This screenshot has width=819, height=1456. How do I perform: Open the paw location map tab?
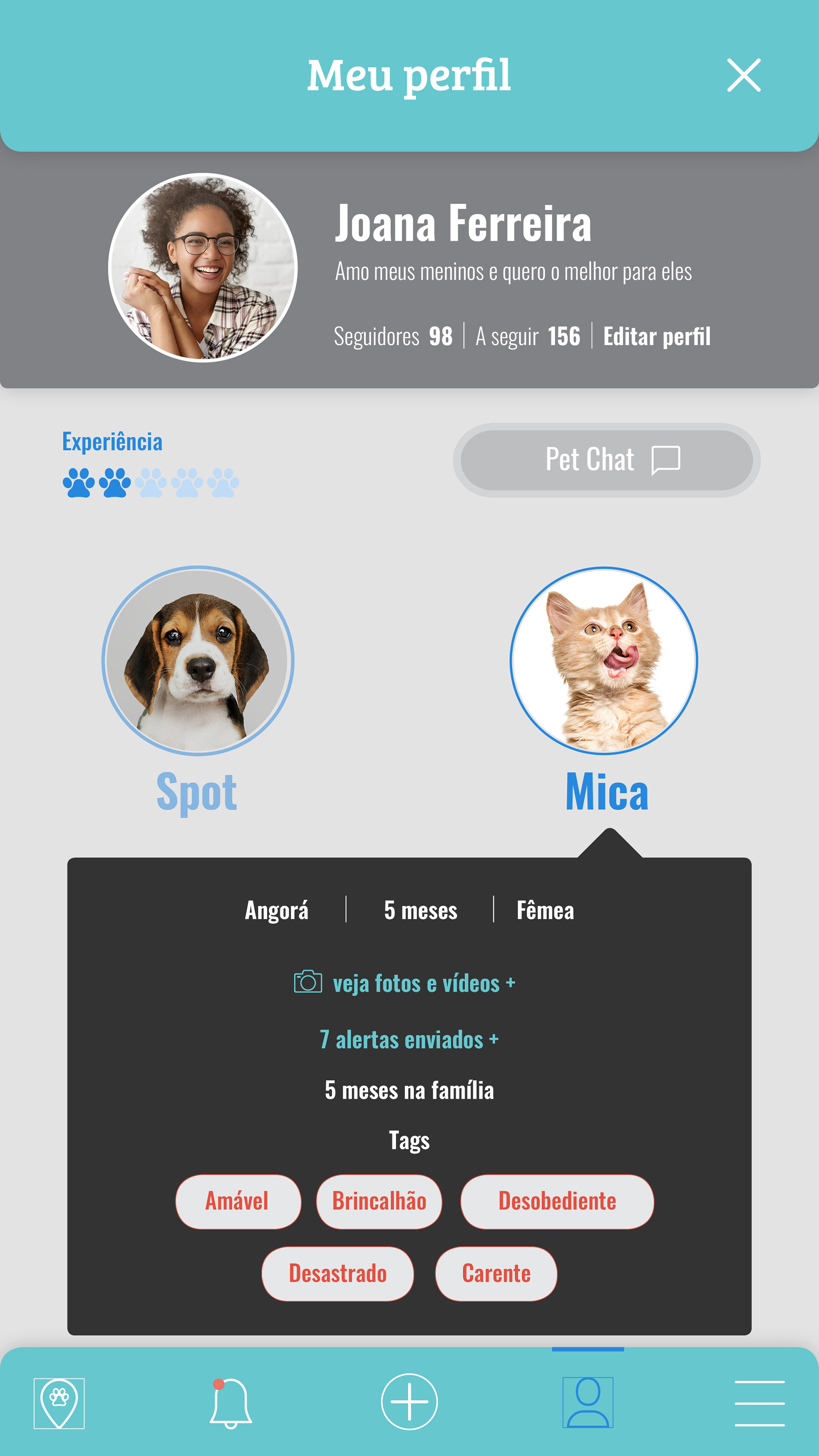coord(59,1403)
